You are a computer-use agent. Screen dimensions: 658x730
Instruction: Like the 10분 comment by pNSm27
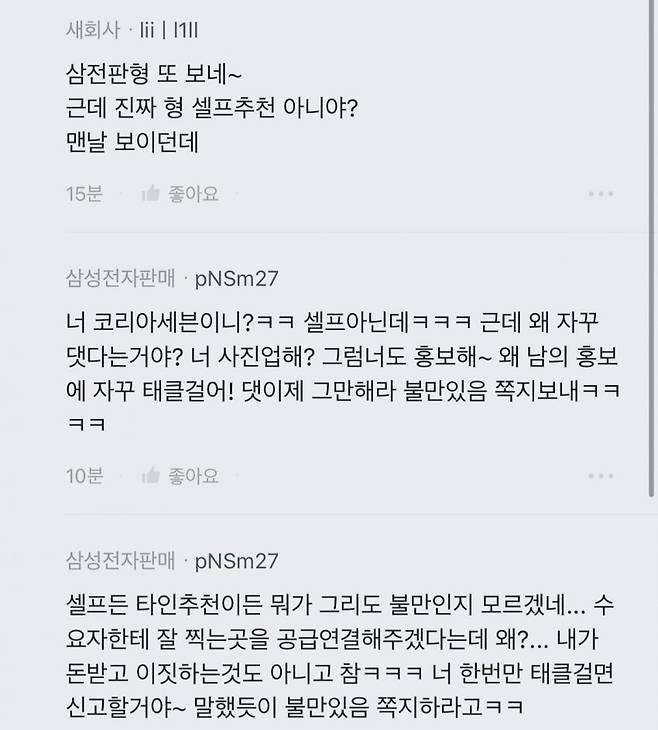tap(180, 476)
